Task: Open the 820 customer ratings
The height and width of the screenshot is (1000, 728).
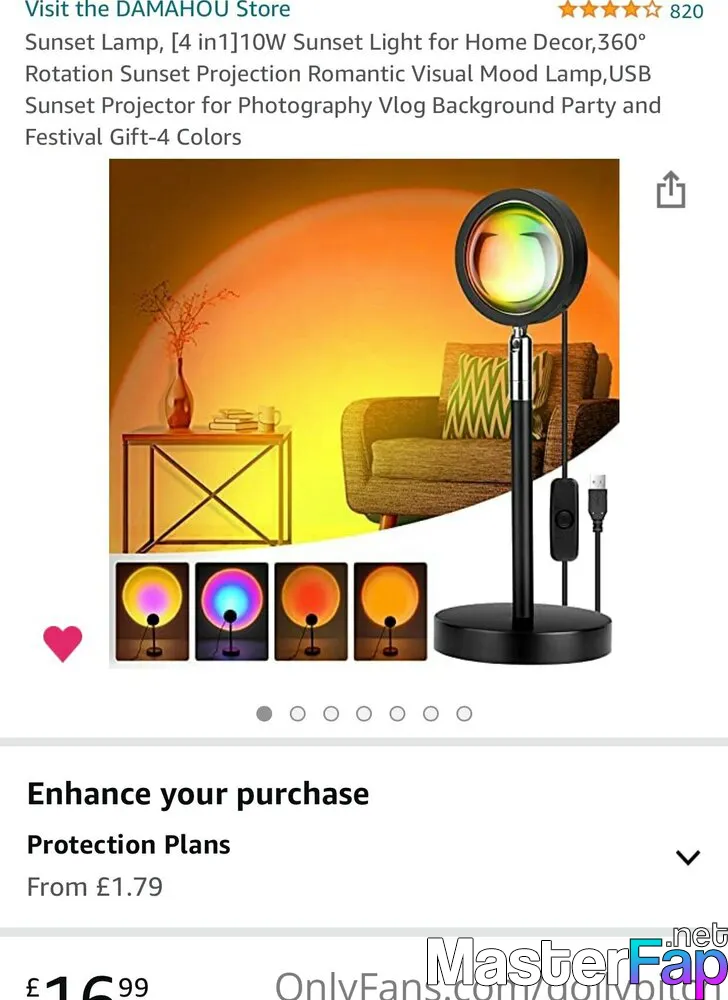Action: point(686,11)
